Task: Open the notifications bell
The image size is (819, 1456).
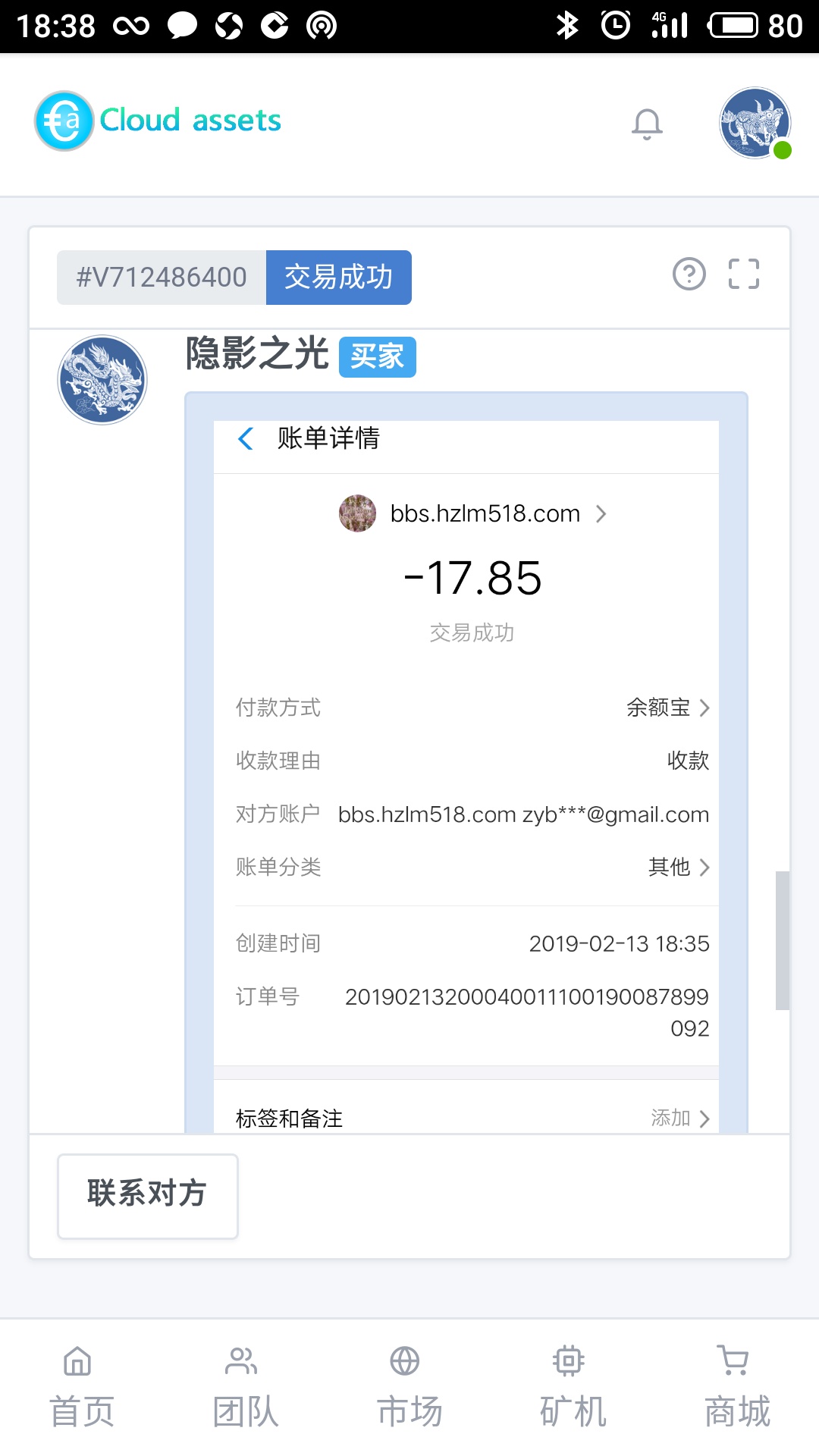Action: point(647,124)
